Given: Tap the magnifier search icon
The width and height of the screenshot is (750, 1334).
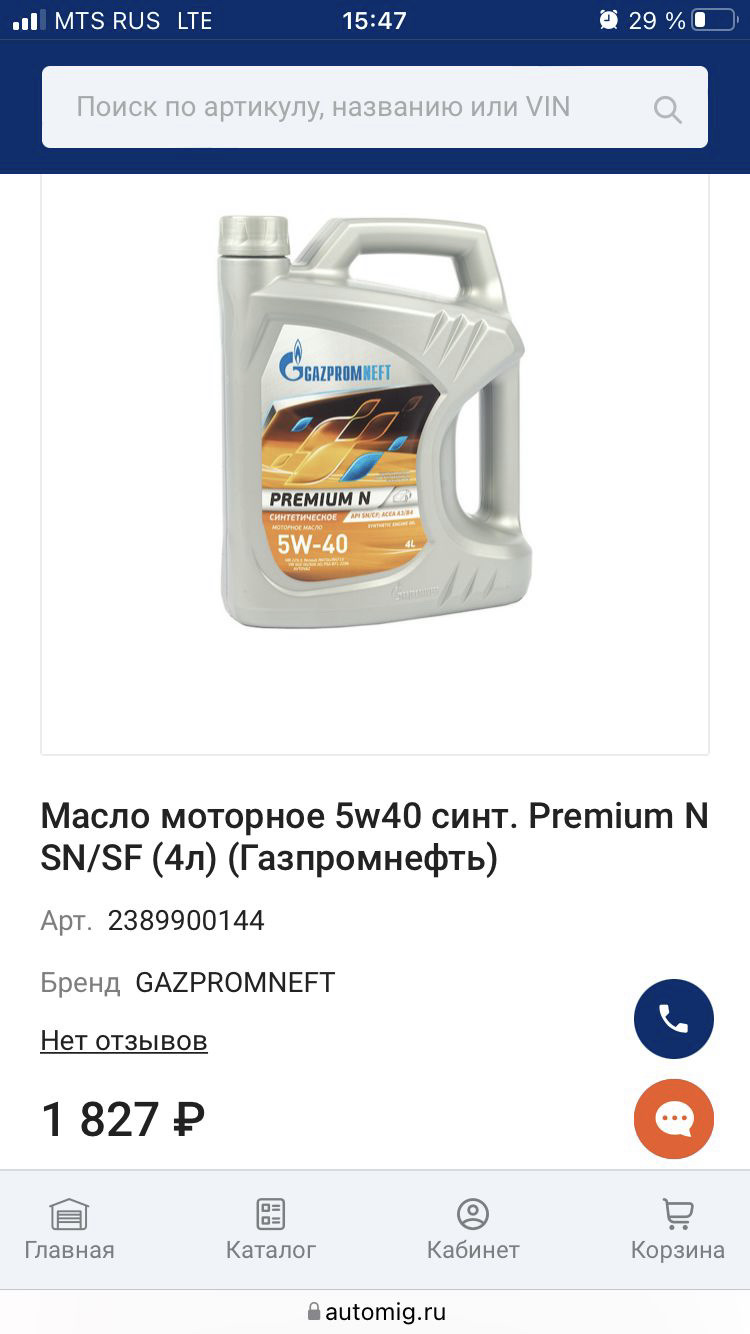Looking at the screenshot, I should click(x=667, y=109).
